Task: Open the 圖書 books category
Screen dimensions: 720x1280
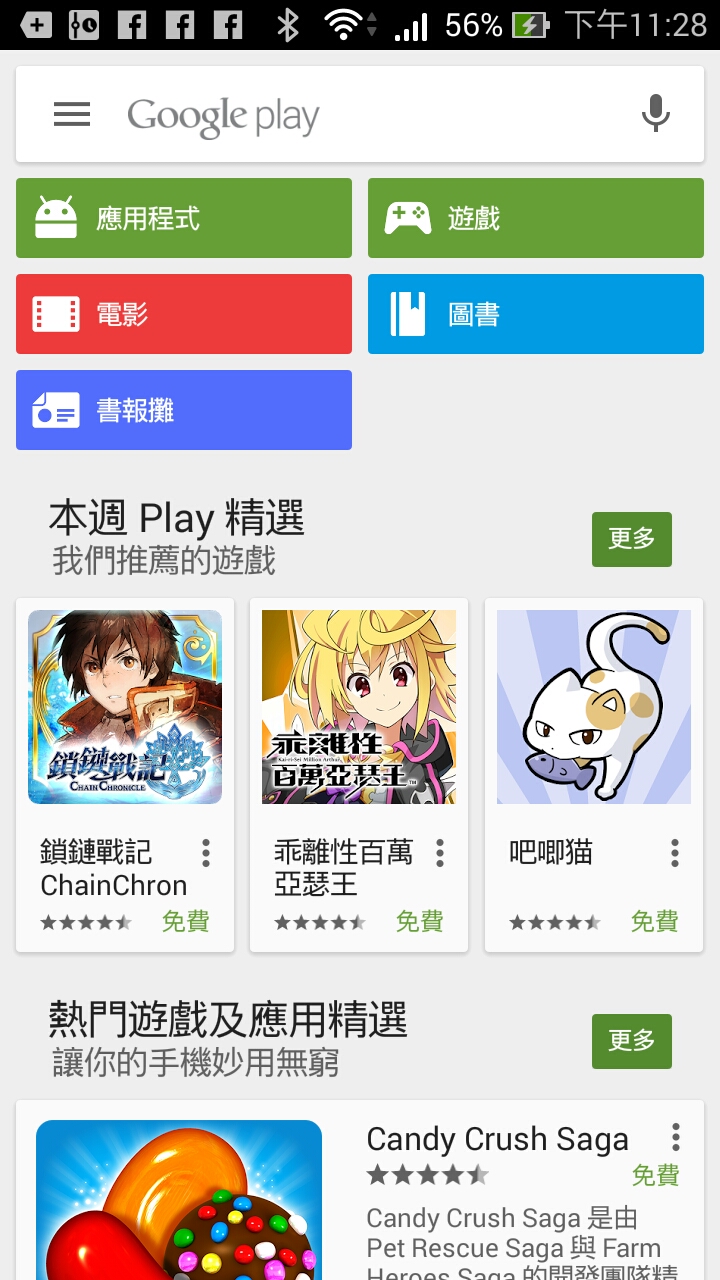Action: (x=536, y=314)
